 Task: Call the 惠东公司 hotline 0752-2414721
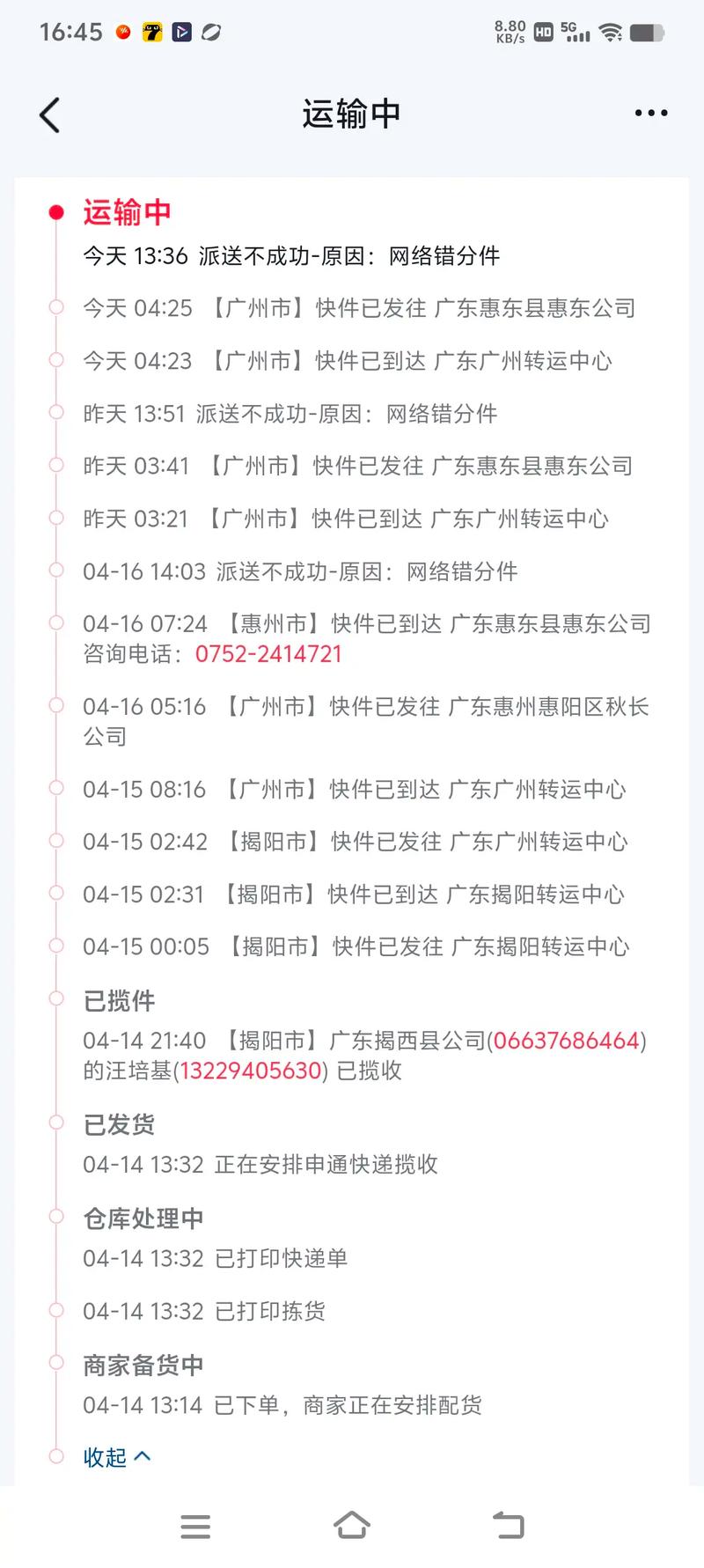(268, 654)
